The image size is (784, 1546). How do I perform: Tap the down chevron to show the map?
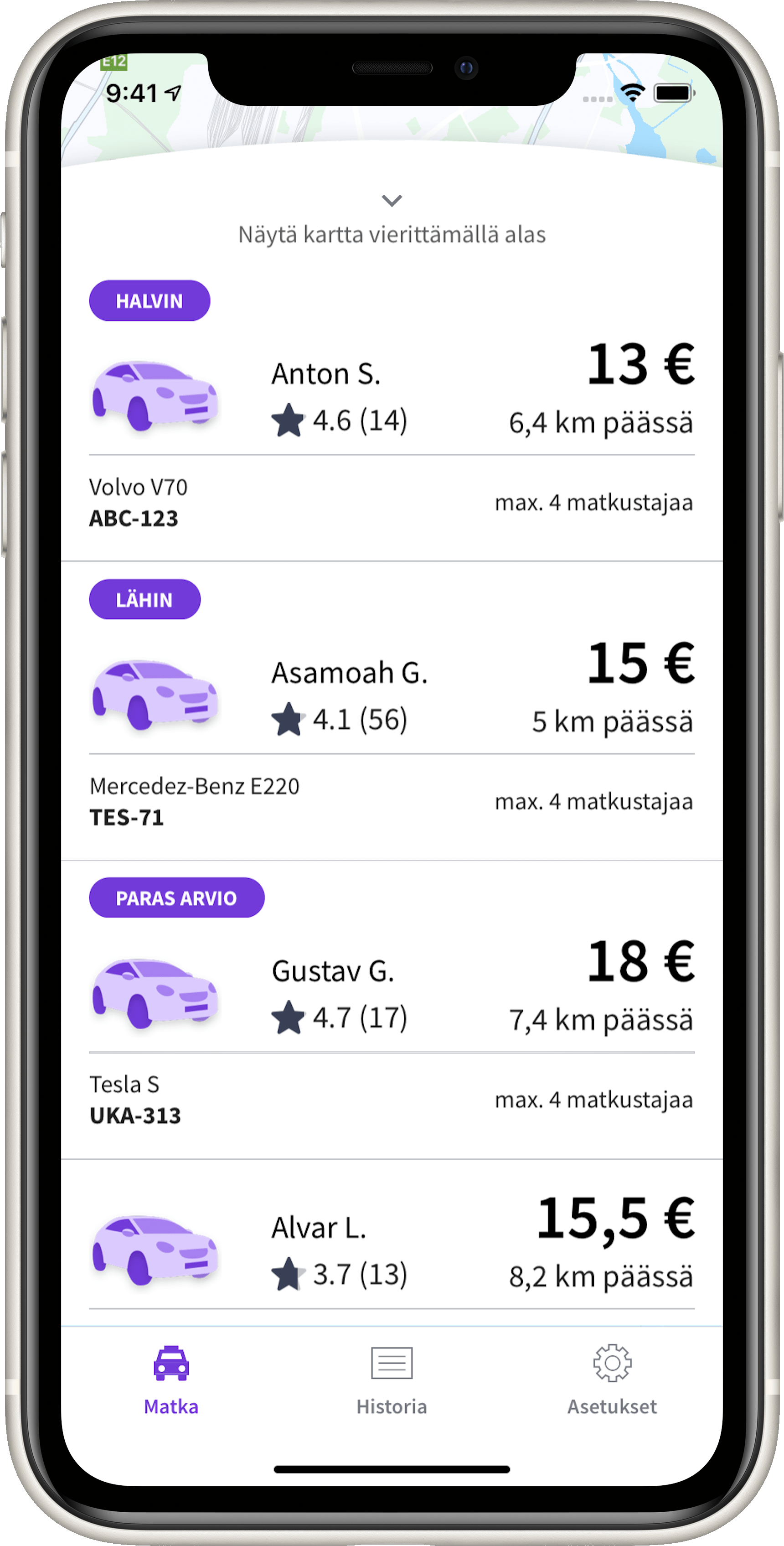pyautogui.click(x=392, y=201)
